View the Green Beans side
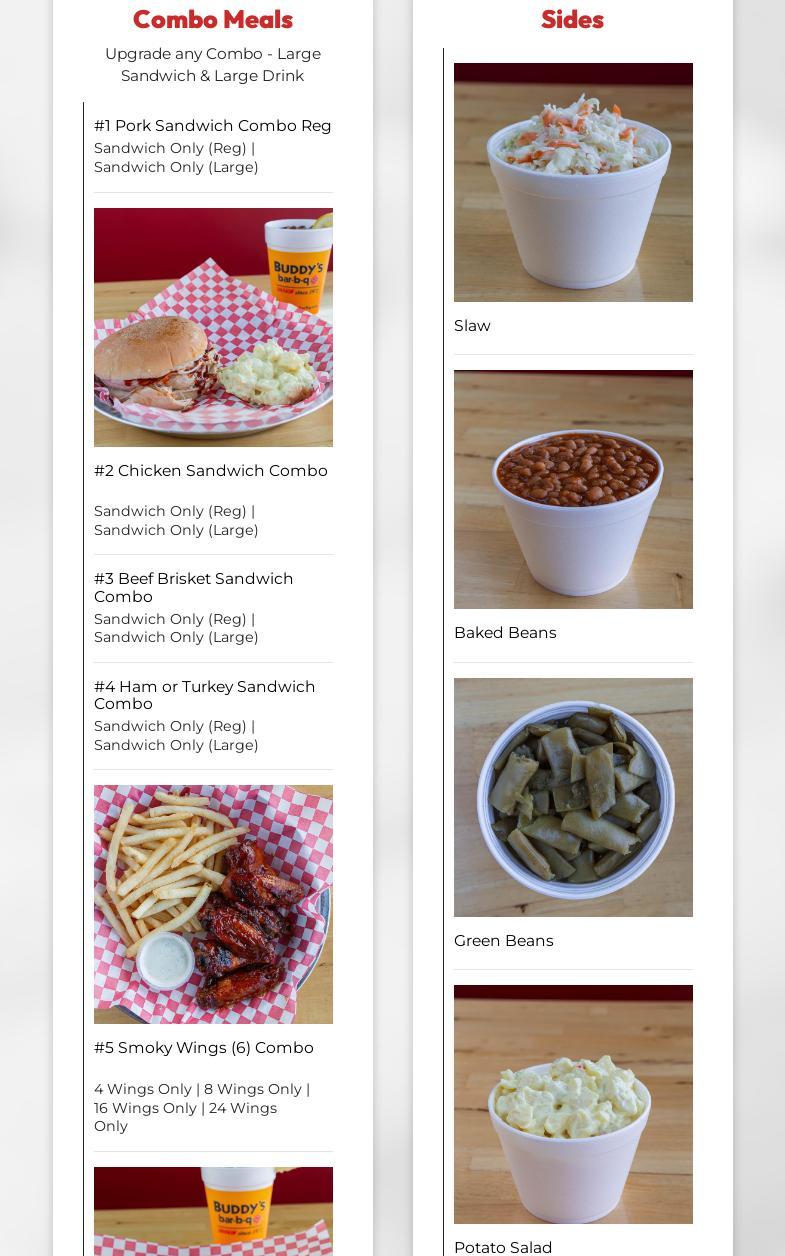Screen dimensions: 785x1256 [x=503, y=941]
